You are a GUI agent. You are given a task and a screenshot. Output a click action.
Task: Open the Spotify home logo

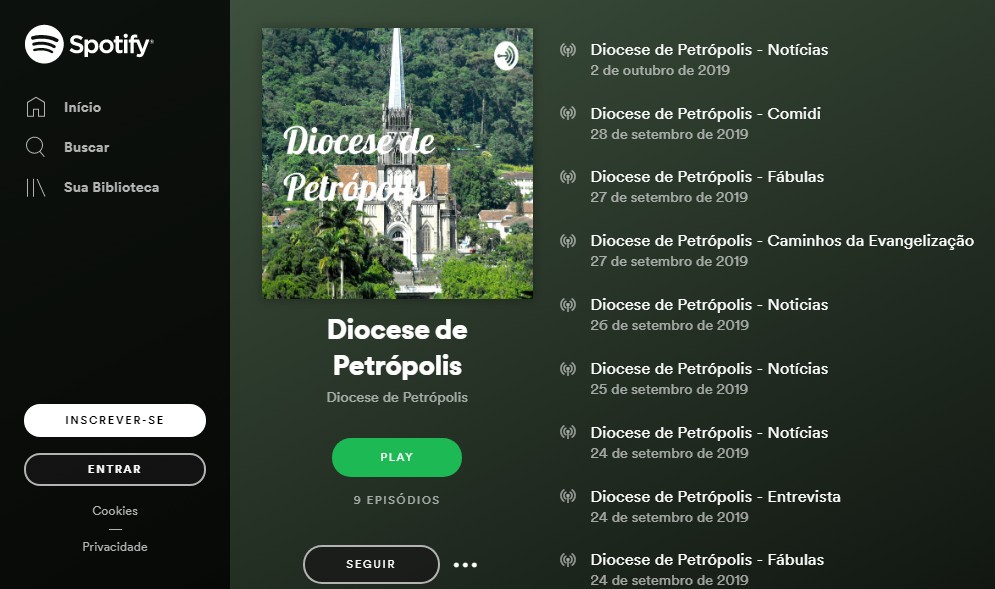(x=89, y=45)
